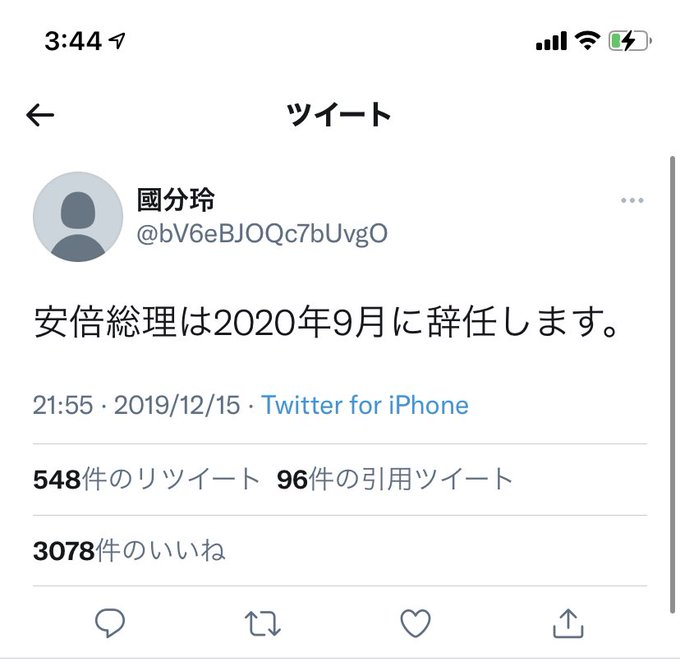Screen dimensions: 680x666
Task: Share this tweet
Action: pyautogui.click(x=567, y=623)
